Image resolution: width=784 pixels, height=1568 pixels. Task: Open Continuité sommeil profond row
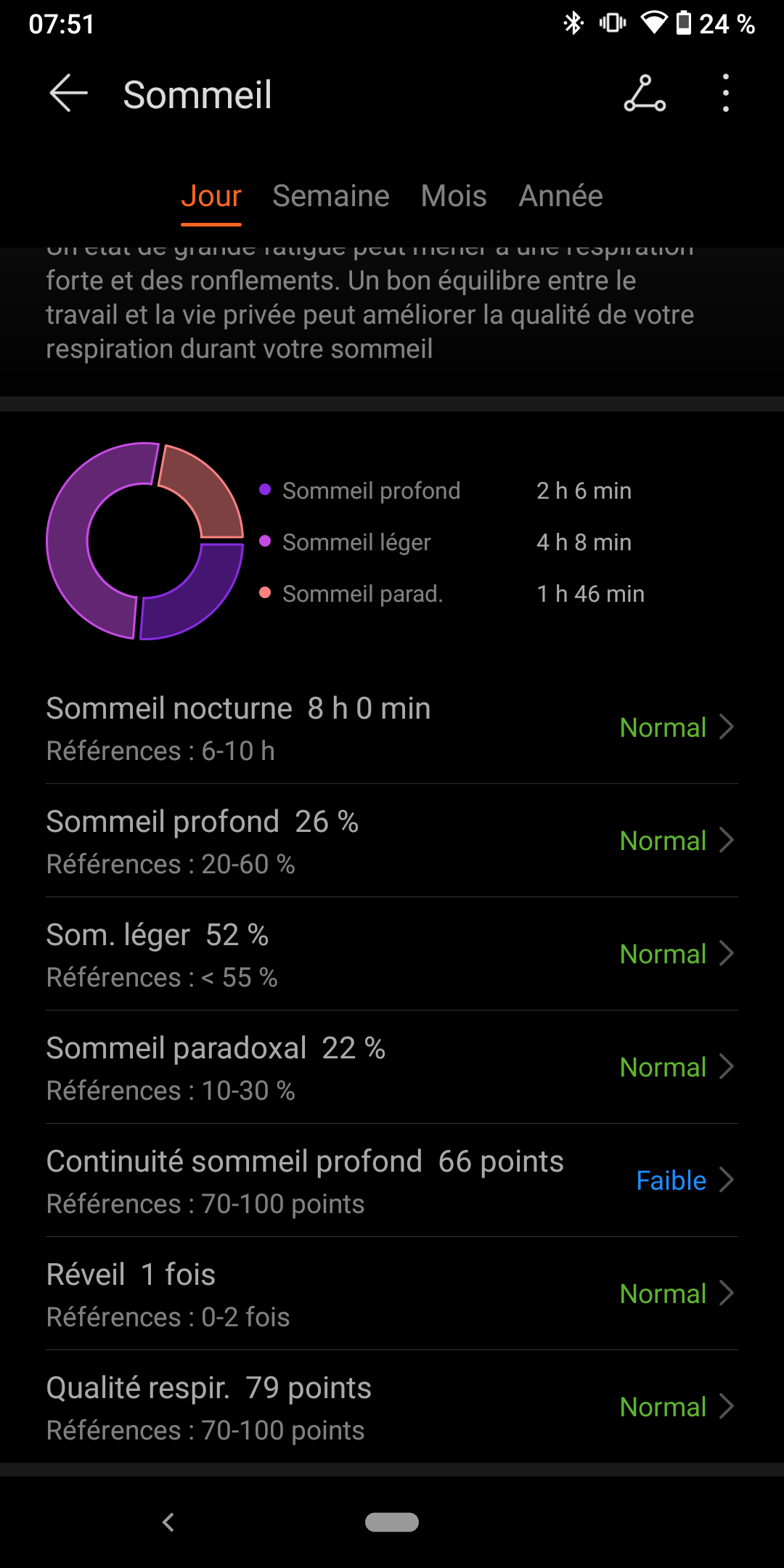click(392, 1180)
